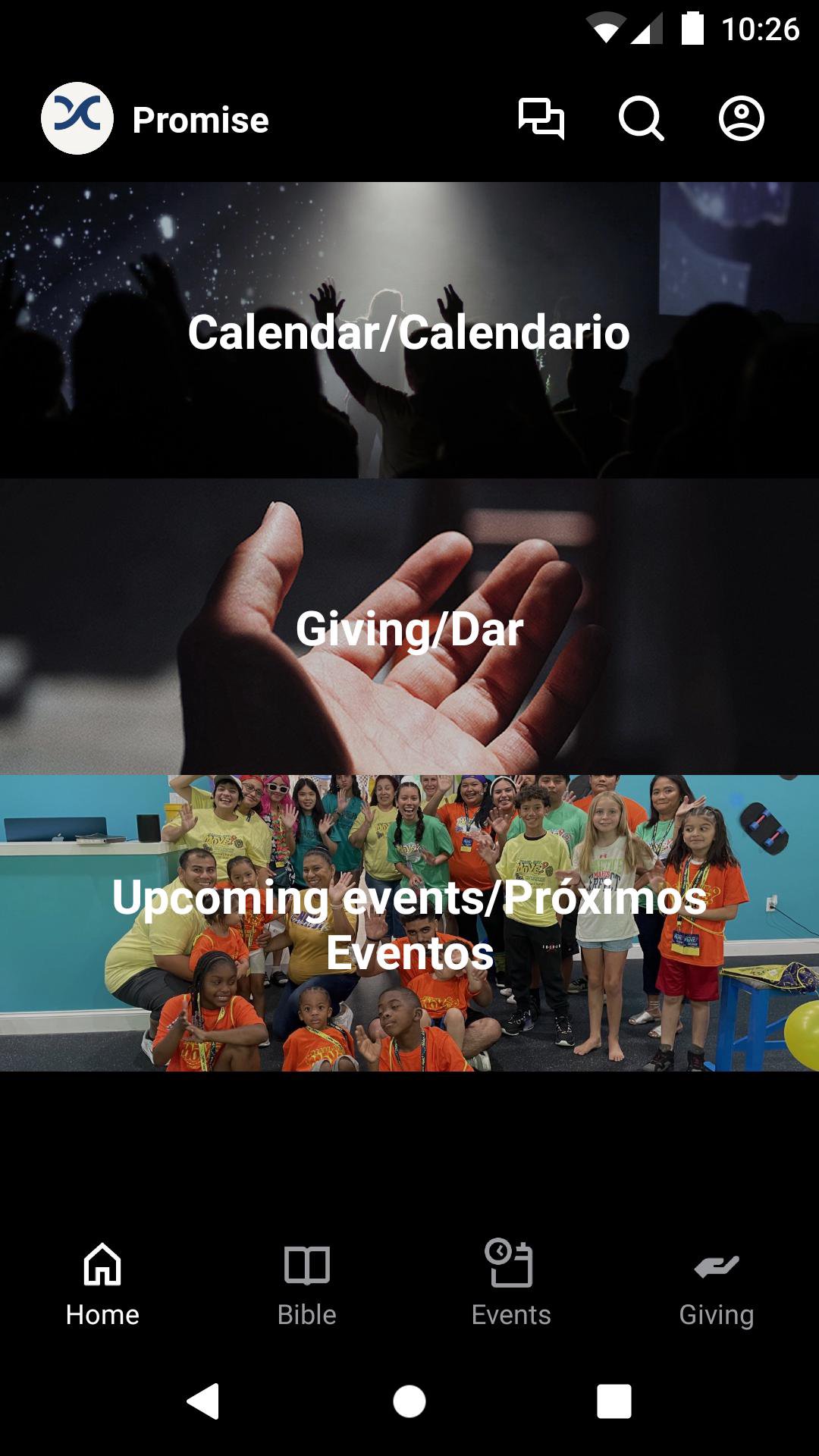Go back with the system back button

coord(203,1401)
